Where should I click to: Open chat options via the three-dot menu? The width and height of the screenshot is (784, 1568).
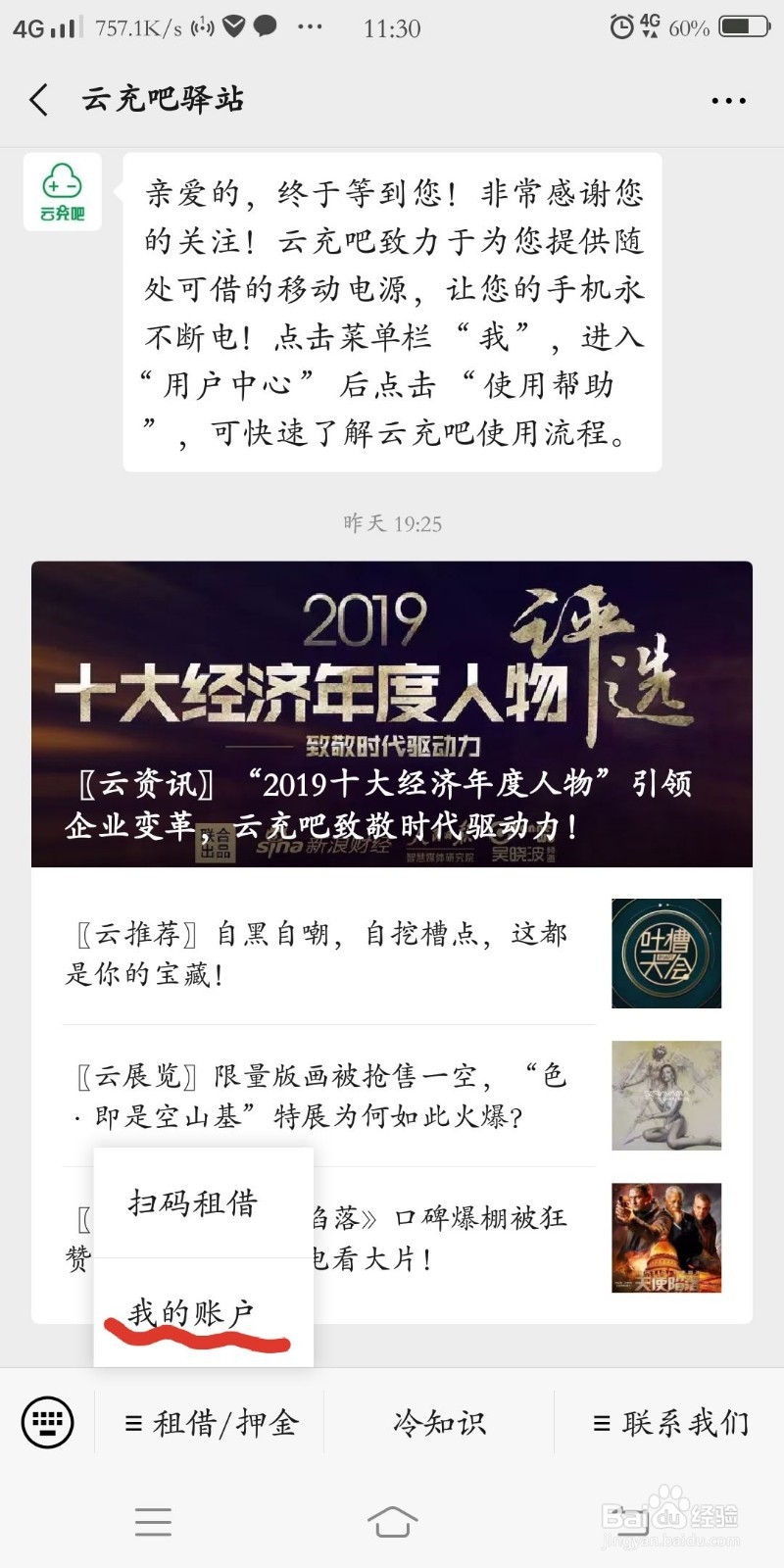point(727,99)
